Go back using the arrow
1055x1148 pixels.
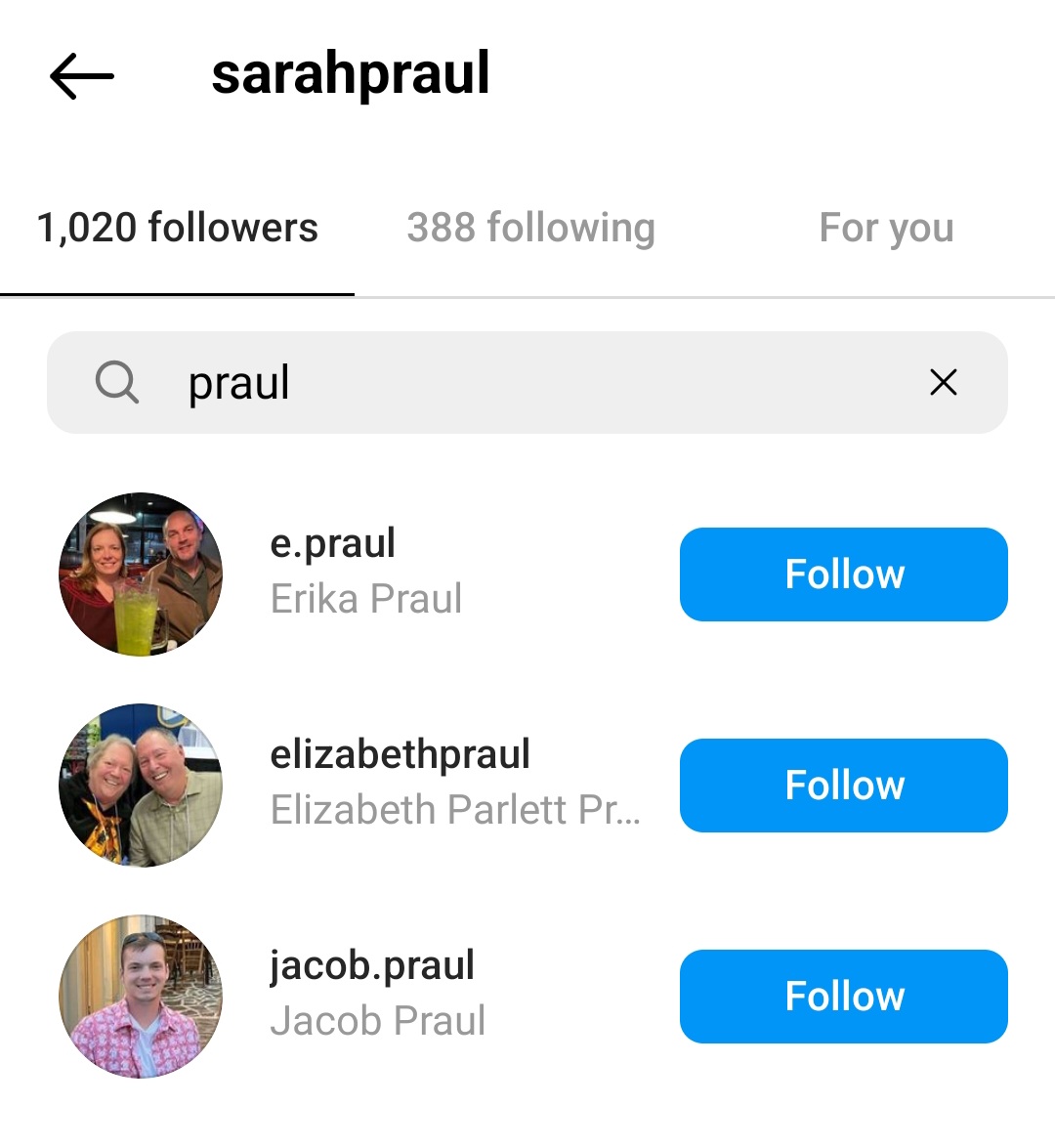pos(82,76)
